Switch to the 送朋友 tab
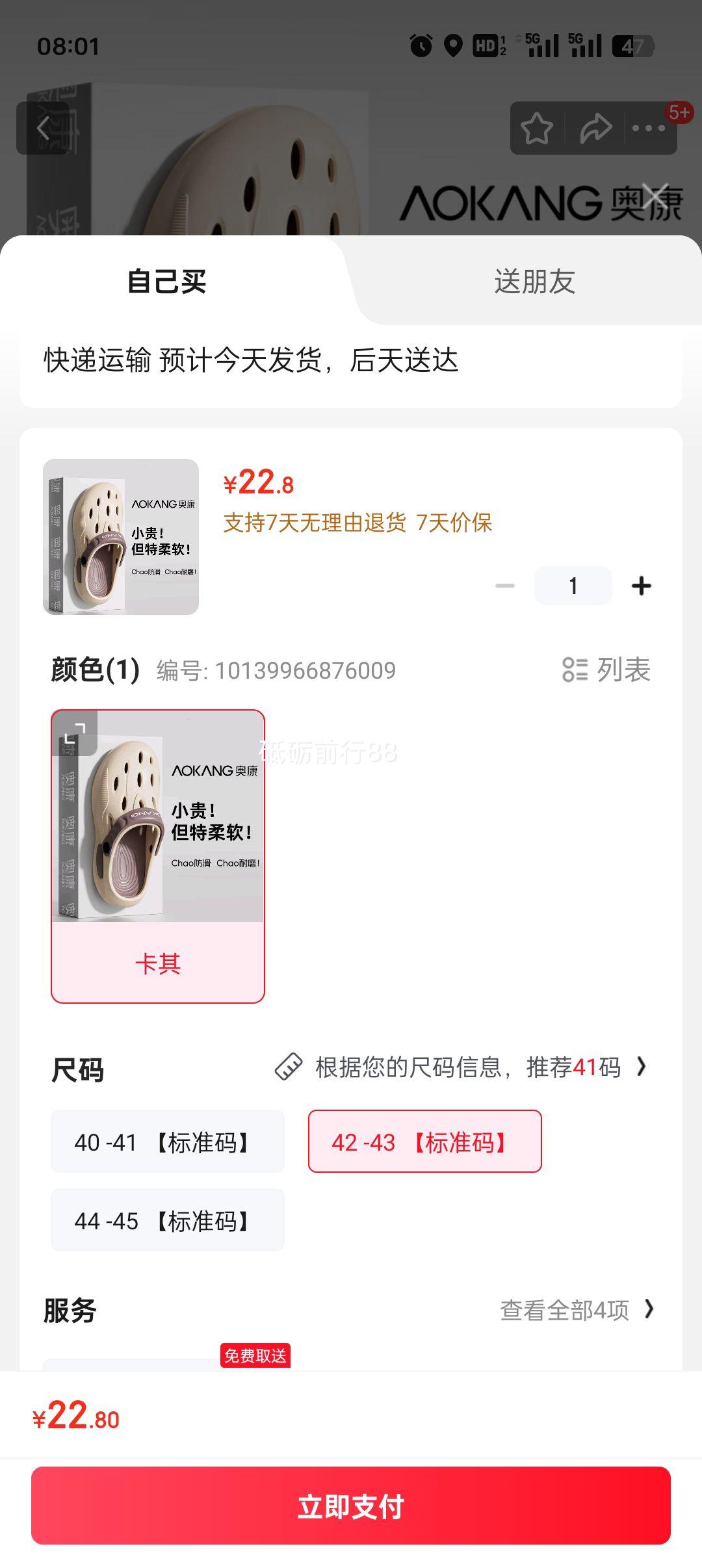This screenshot has height=1568, width=702. 534,281
